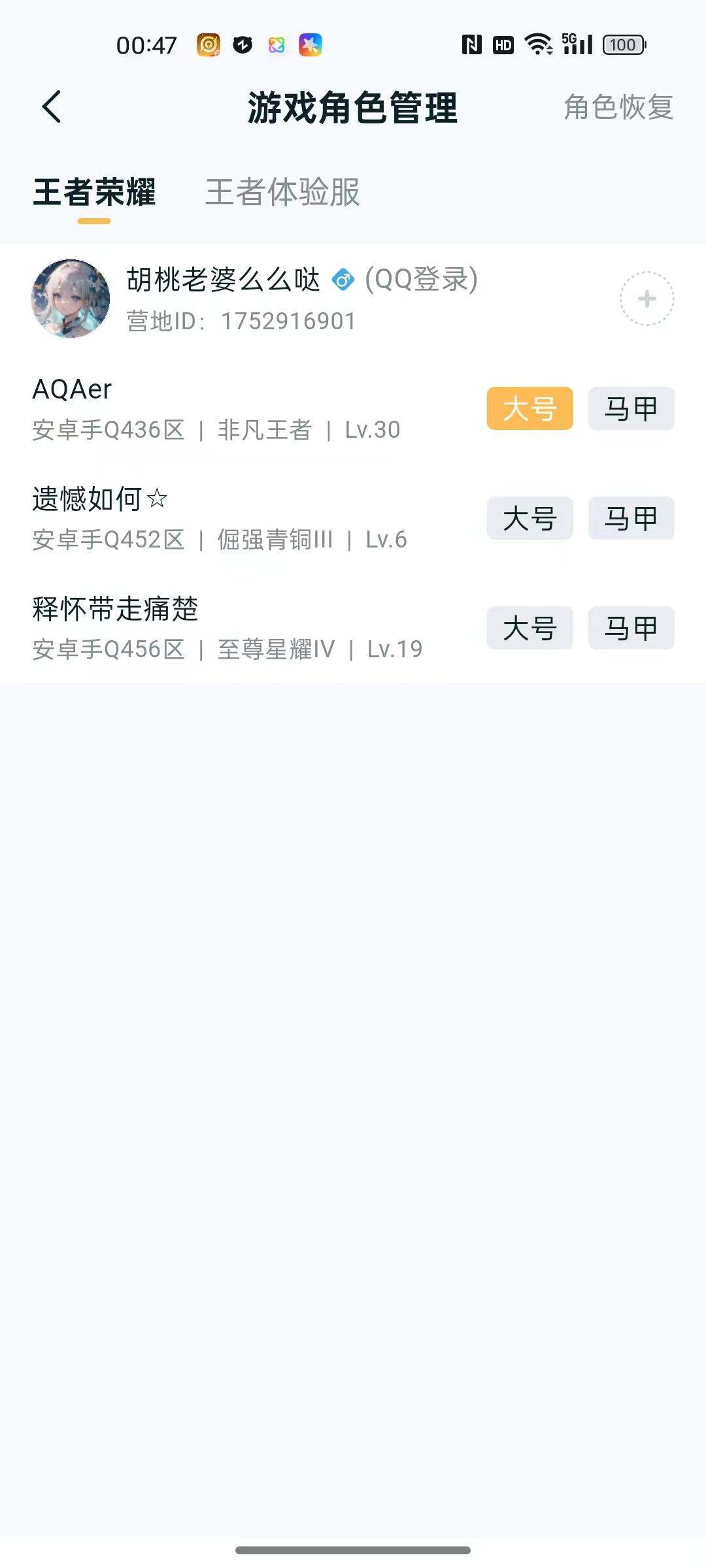Viewport: 706px width, 1568px height.
Task: Toggle 马甲 label on AQAer
Action: point(630,408)
